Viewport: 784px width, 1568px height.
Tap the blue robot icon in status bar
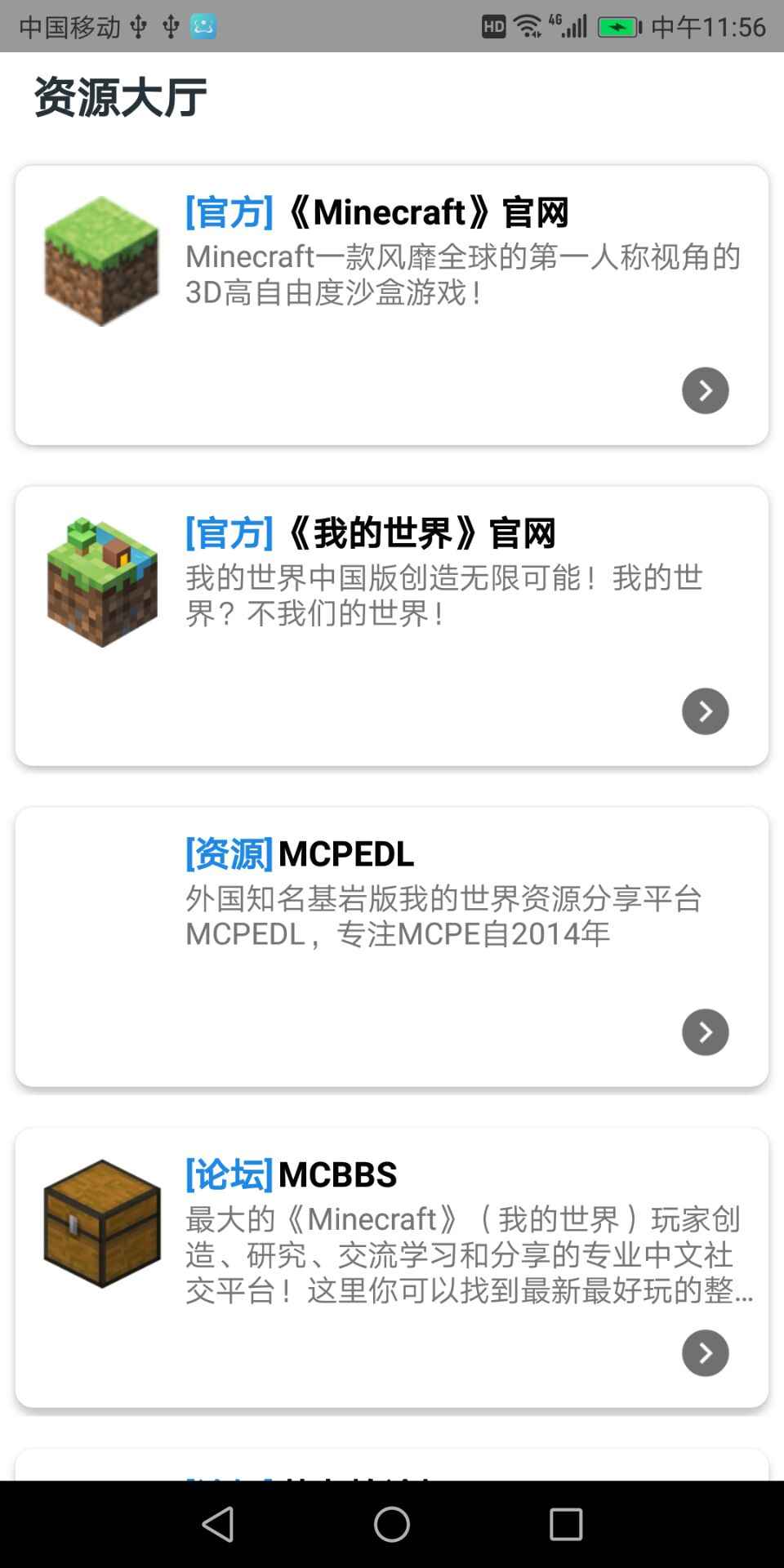[x=203, y=26]
